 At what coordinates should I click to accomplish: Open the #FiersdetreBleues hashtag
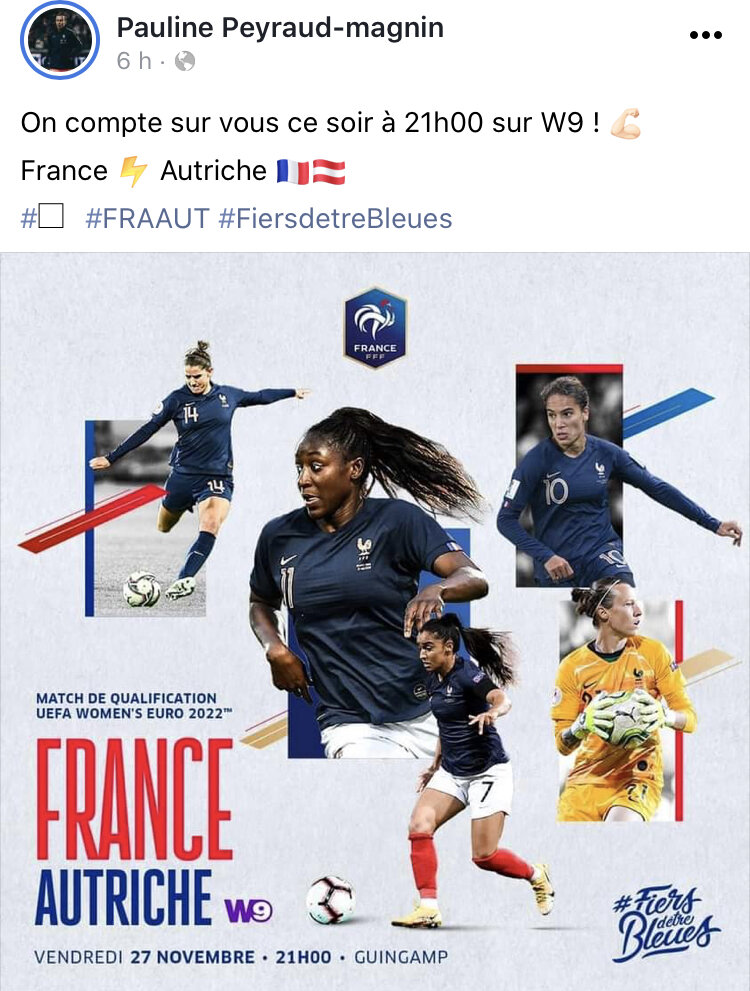(x=335, y=218)
